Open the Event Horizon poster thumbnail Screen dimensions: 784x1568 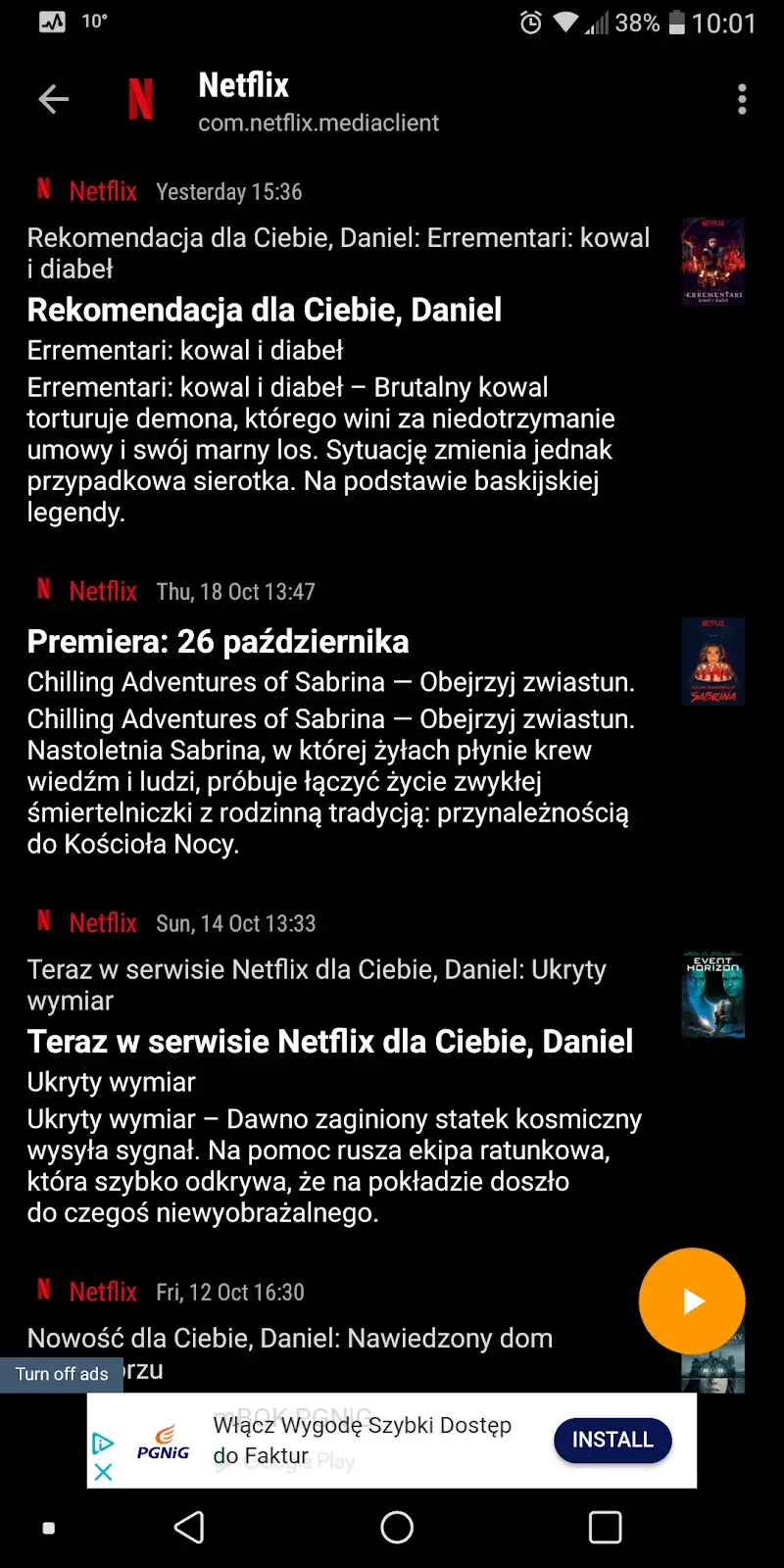coord(711,995)
